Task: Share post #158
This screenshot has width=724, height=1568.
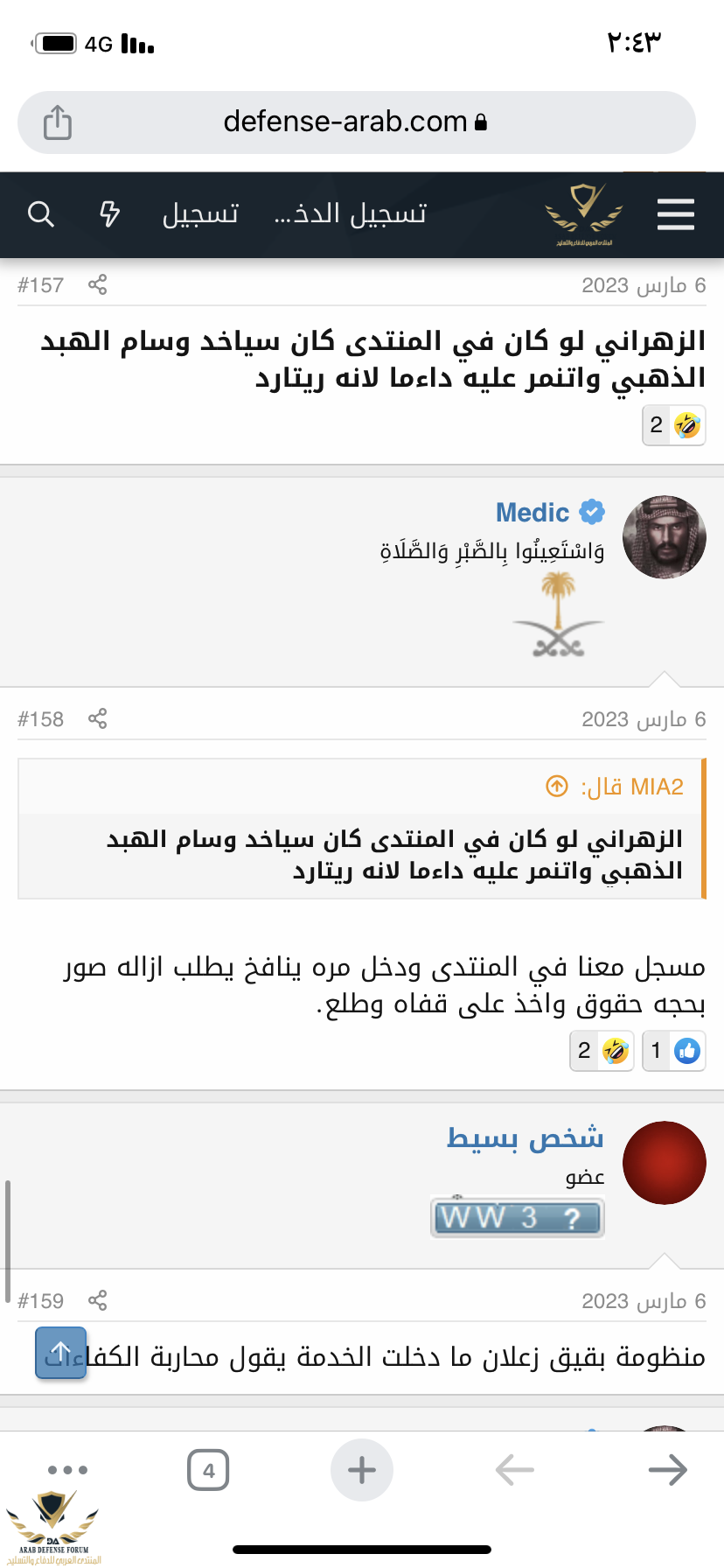Action: 98,718
